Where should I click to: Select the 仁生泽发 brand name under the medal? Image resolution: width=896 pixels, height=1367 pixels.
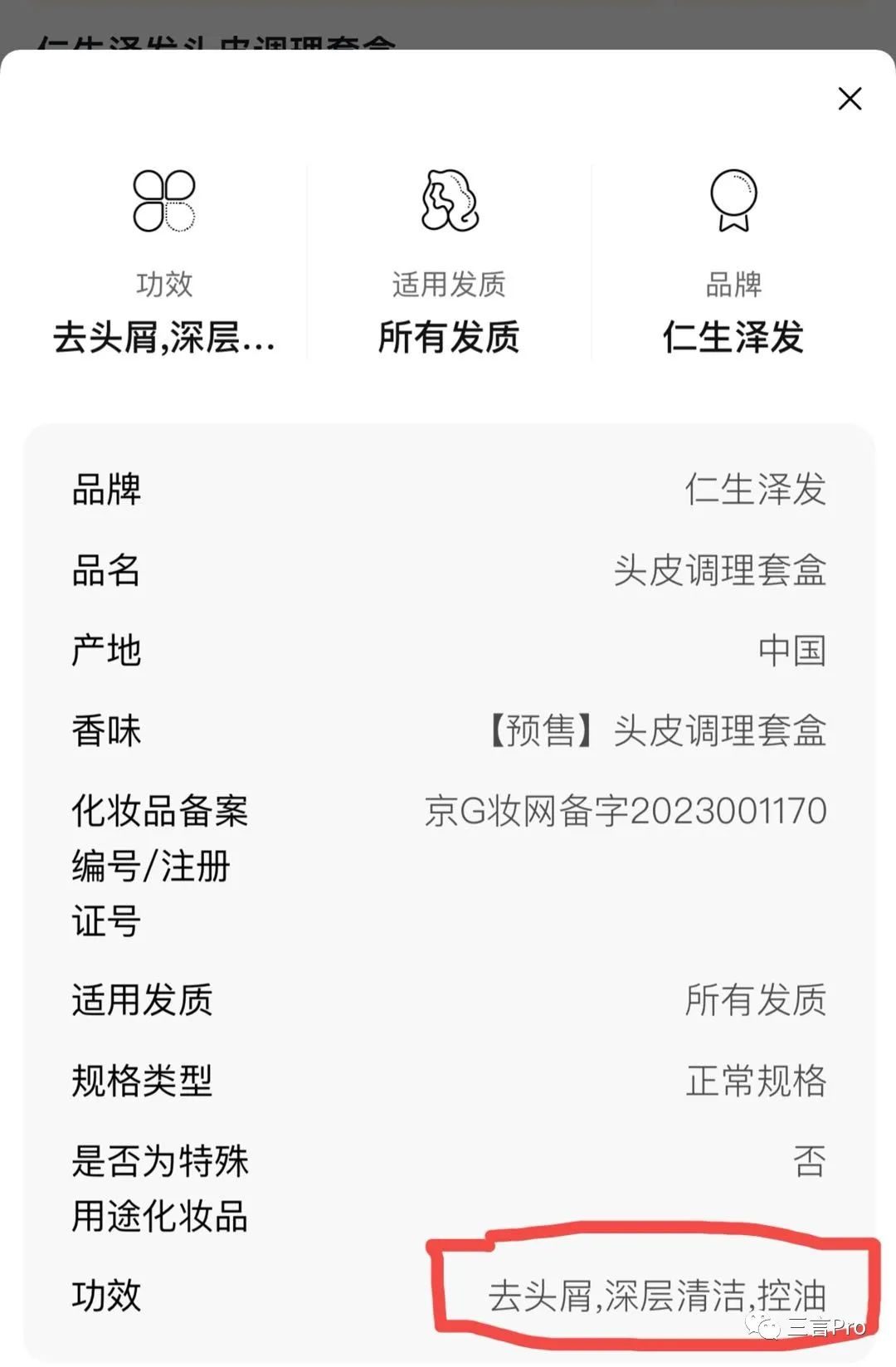pos(733,339)
